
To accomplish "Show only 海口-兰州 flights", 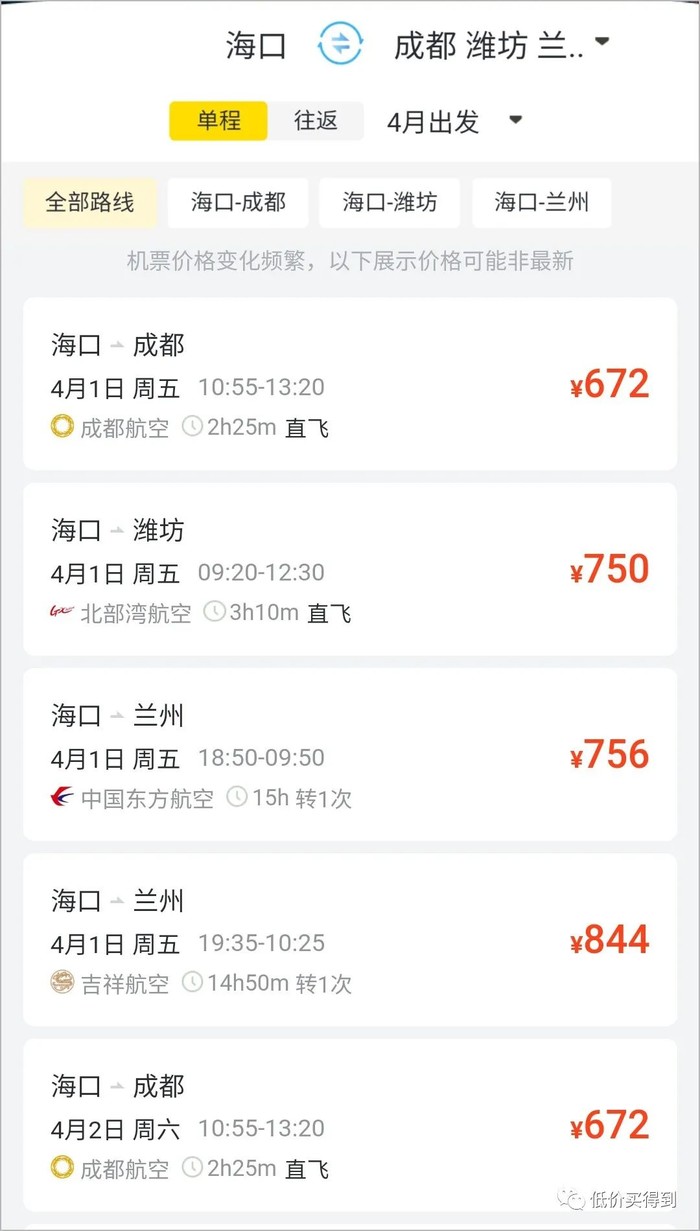I will click(541, 203).
